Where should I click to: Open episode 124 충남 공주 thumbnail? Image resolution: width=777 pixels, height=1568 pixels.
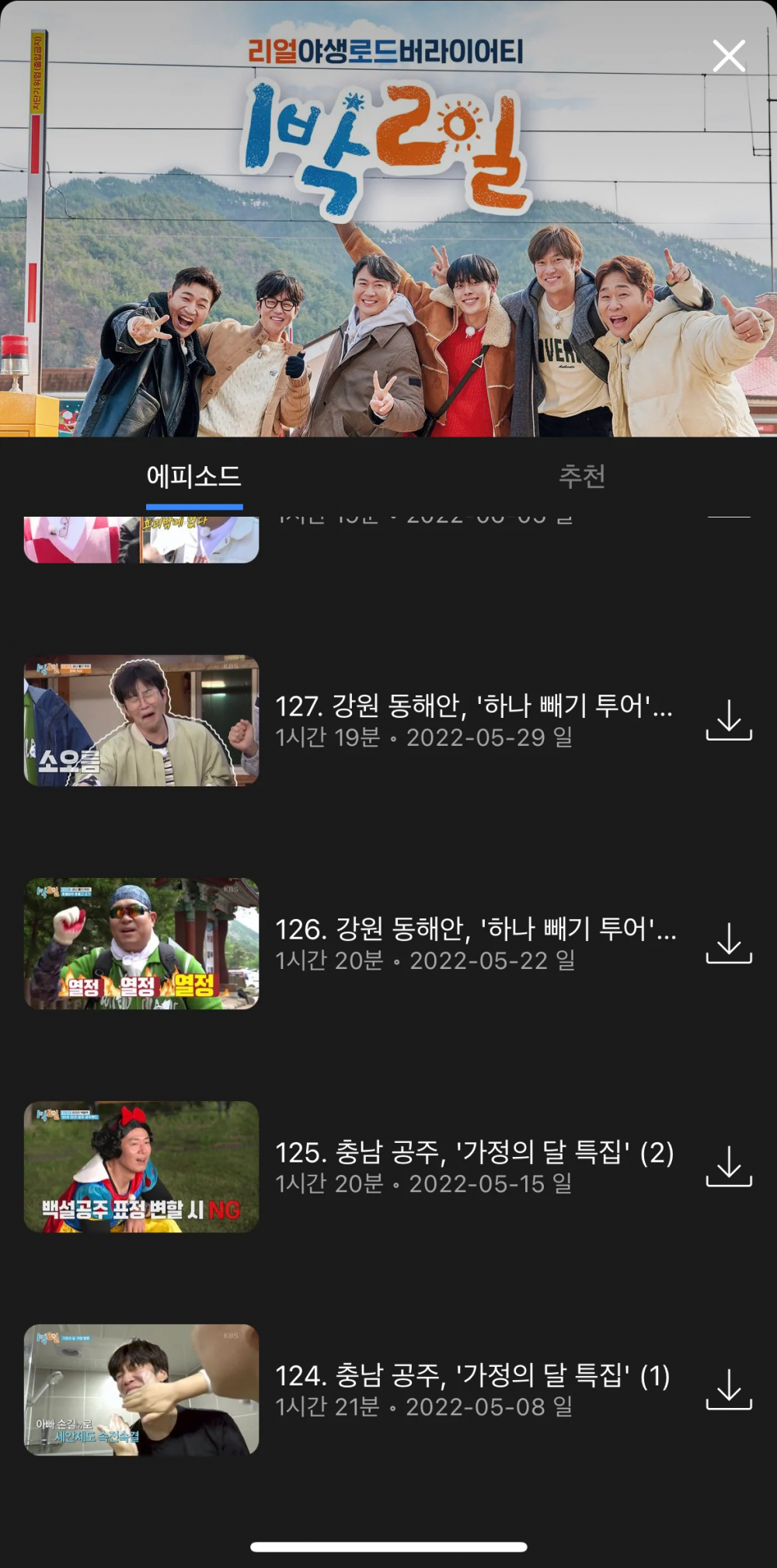(141, 1390)
